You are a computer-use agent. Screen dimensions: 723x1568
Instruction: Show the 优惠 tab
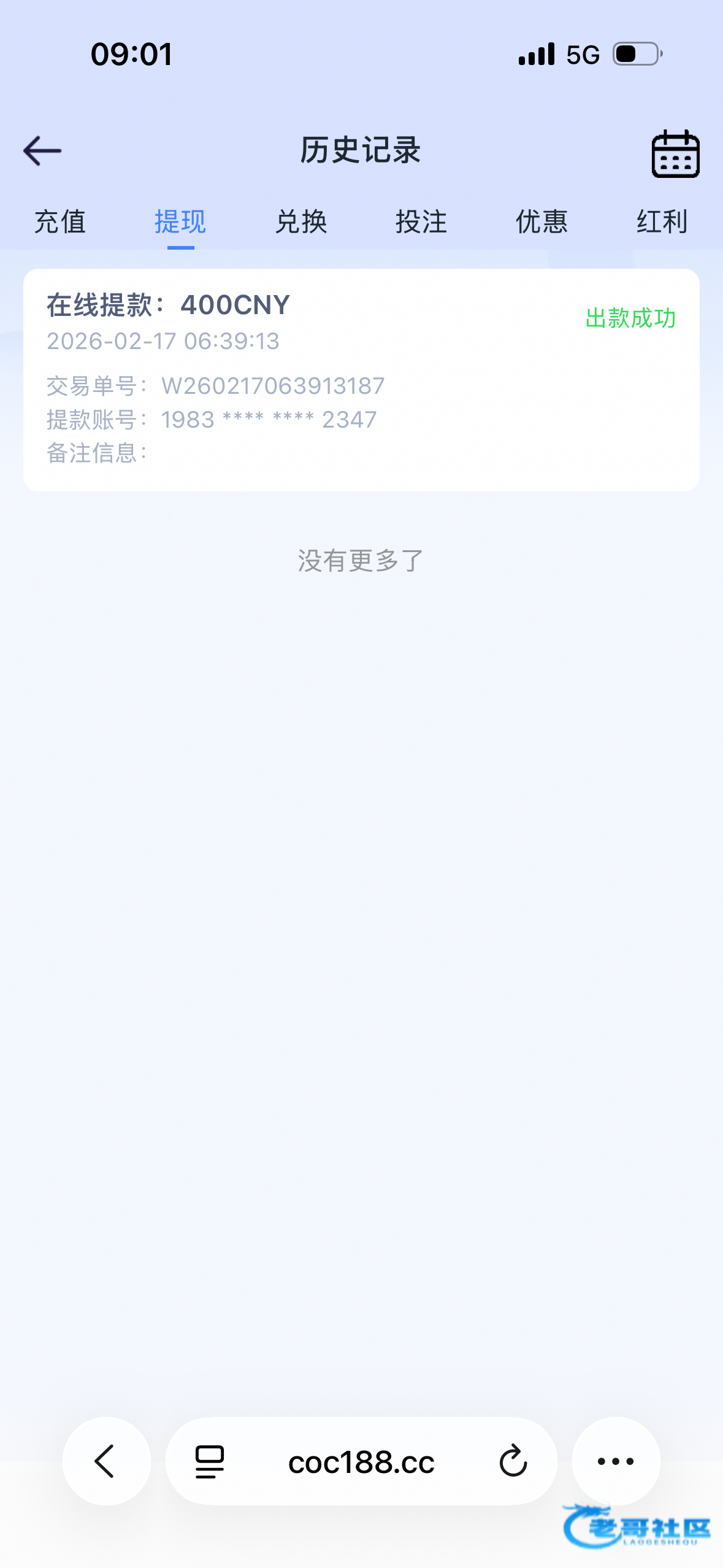point(541,222)
